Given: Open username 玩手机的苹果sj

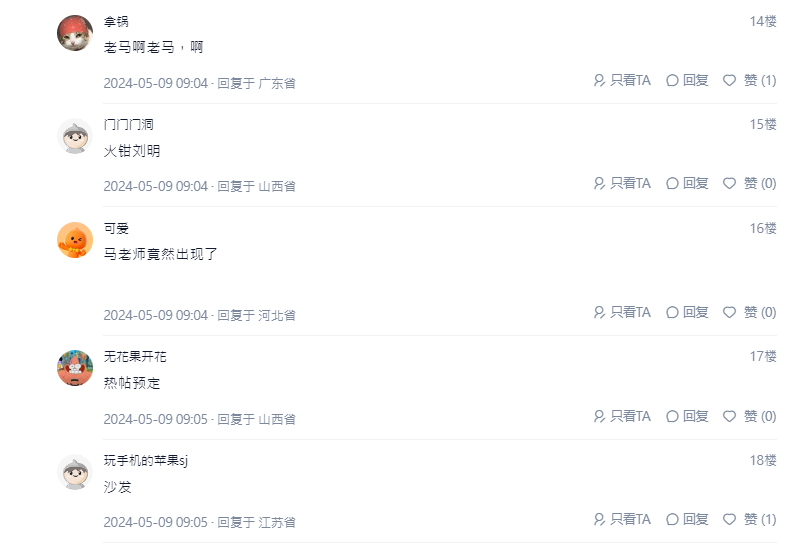Looking at the screenshot, I should coord(146,461).
